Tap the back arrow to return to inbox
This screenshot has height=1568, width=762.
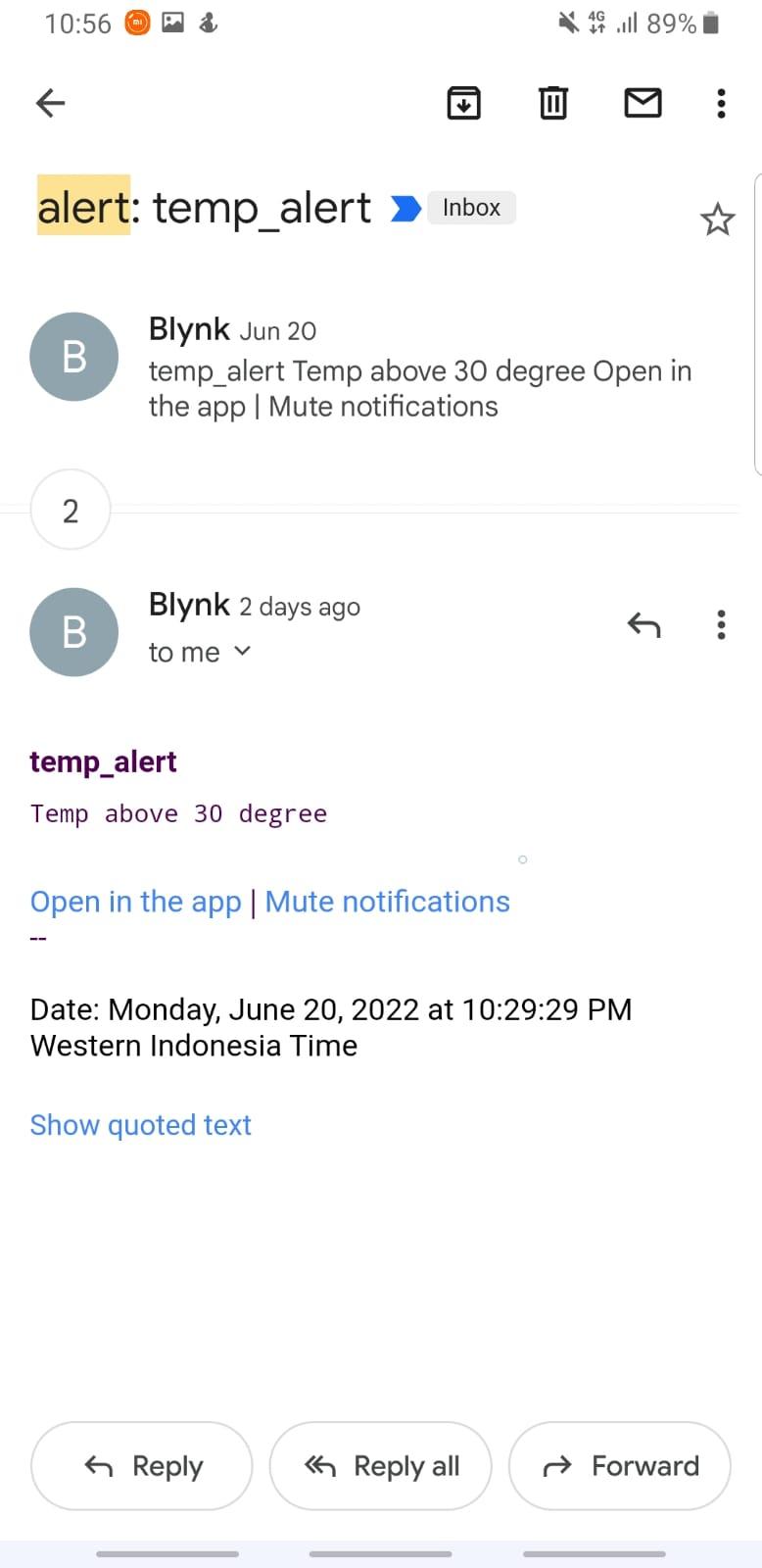click(x=49, y=102)
